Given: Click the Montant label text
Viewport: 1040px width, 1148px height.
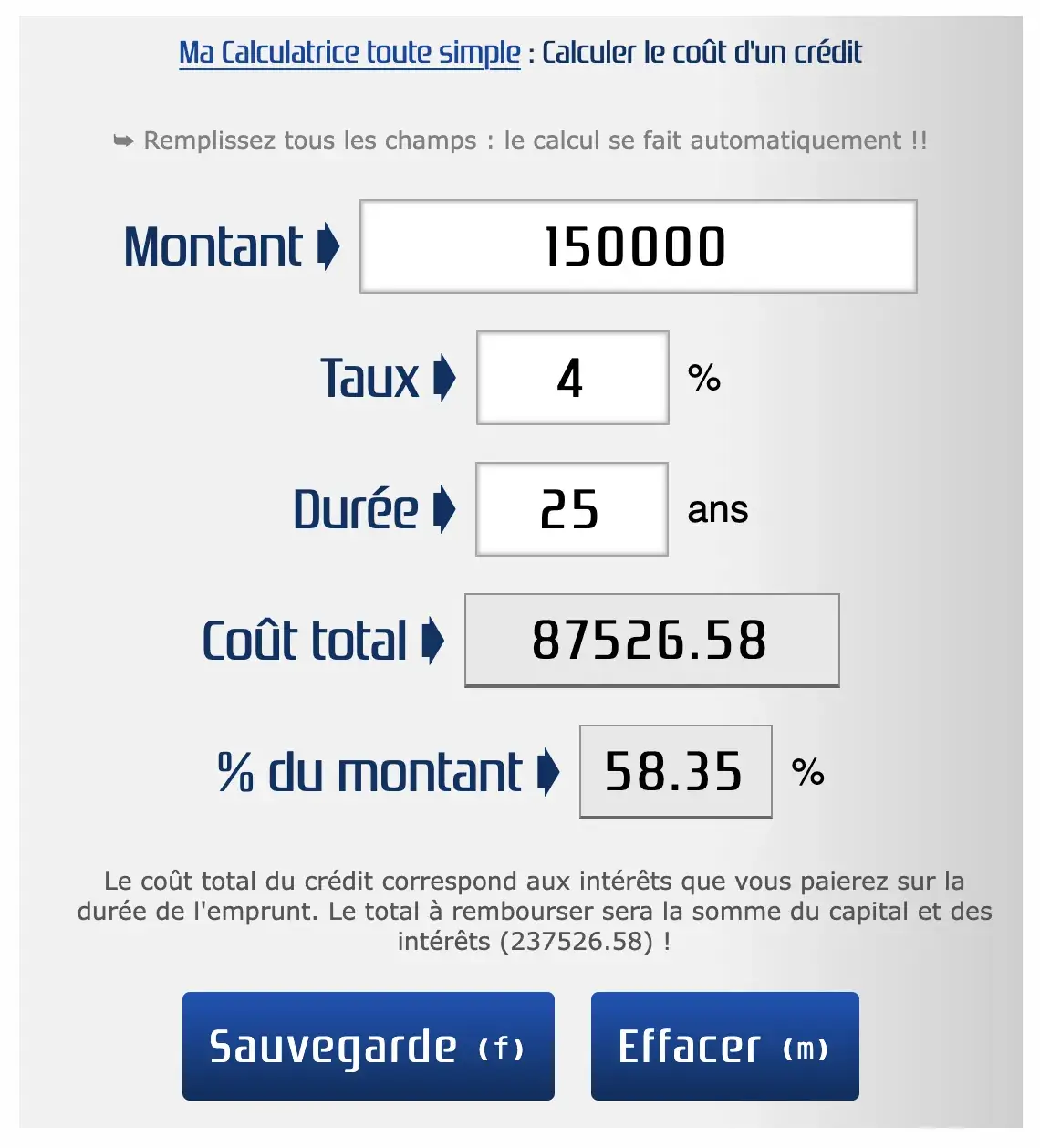Looking at the screenshot, I should pyautogui.click(x=216, y=246).
